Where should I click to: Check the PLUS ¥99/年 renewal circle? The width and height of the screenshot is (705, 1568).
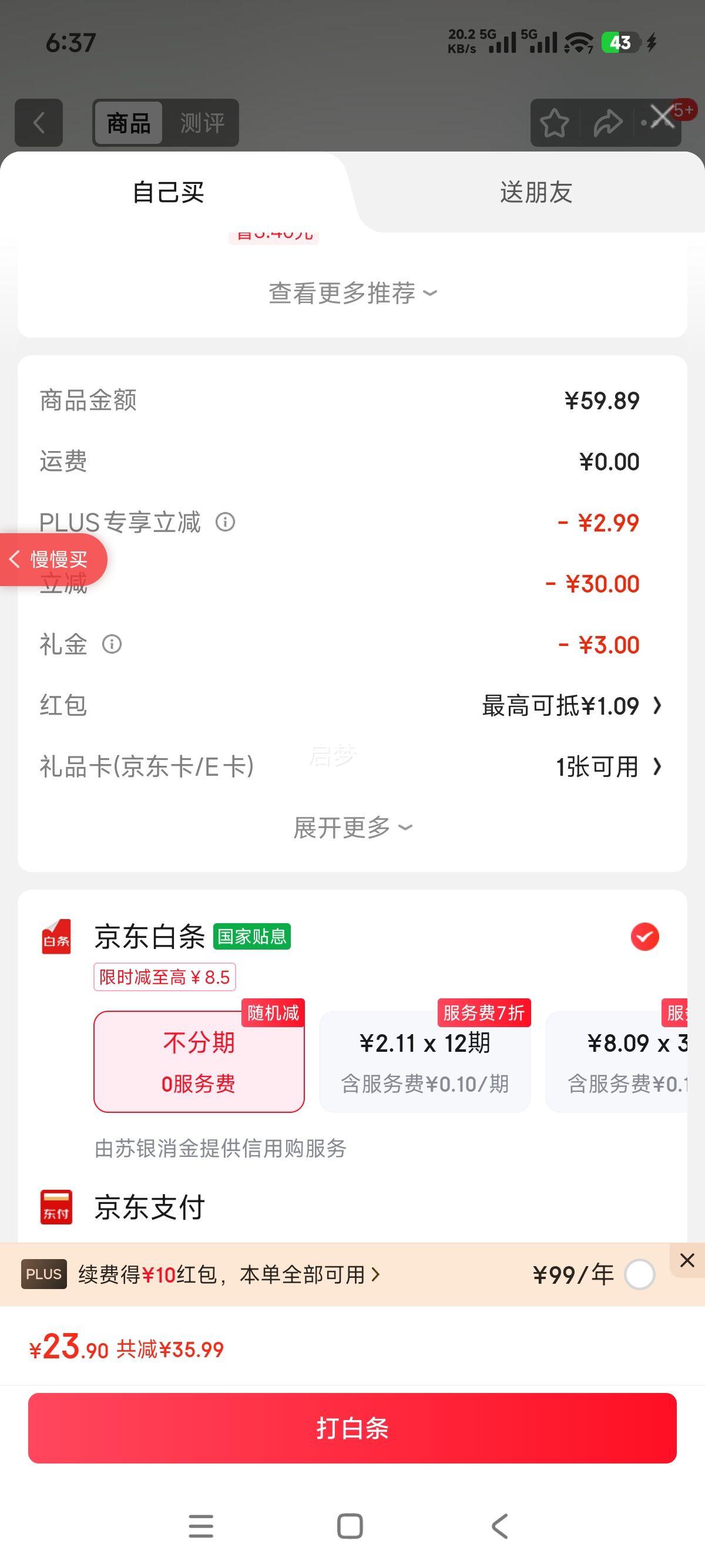click(640, 1274)
